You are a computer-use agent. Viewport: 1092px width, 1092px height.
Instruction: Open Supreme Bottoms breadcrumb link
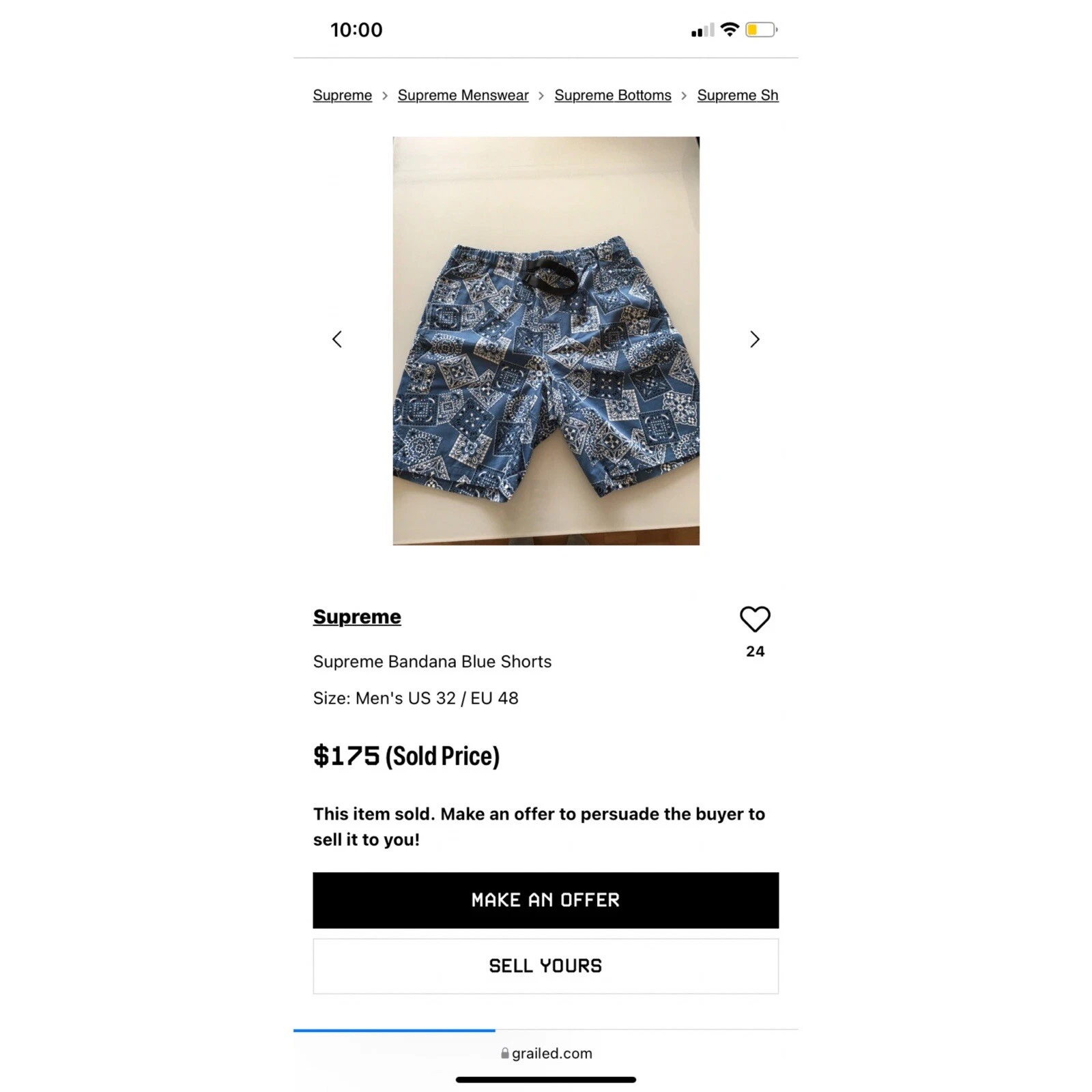612,96
